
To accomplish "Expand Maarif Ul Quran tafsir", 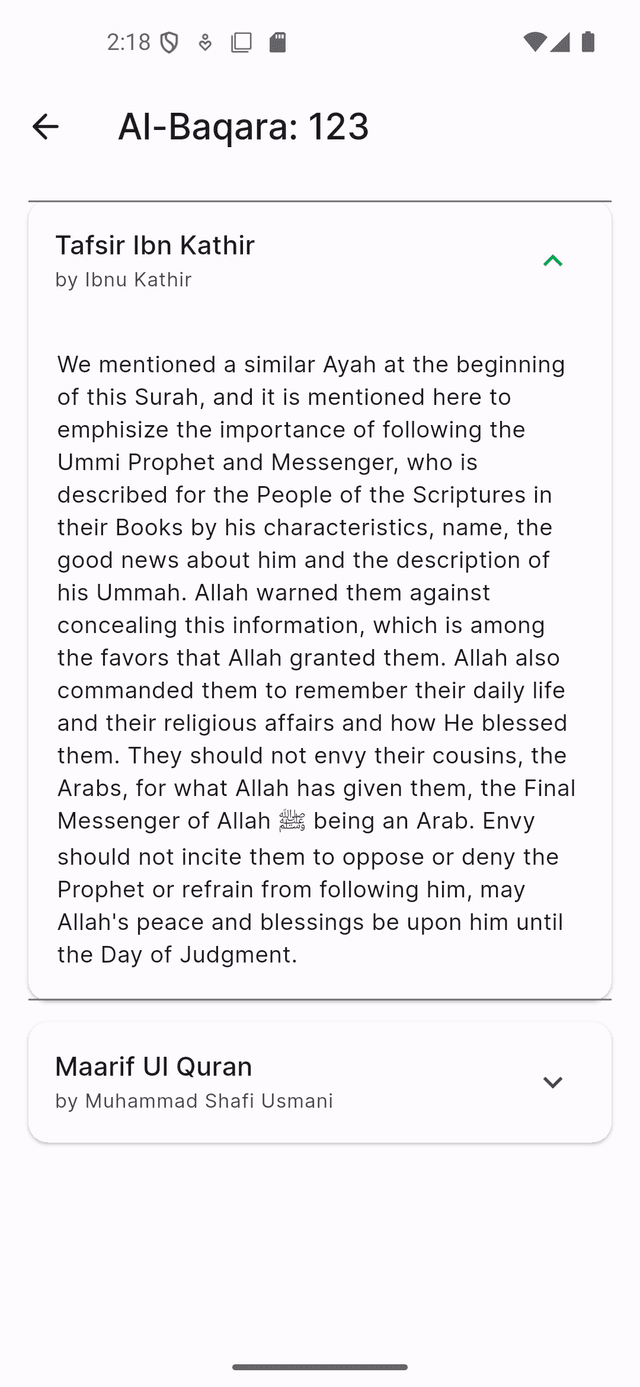I will [x=552, y=1082].
